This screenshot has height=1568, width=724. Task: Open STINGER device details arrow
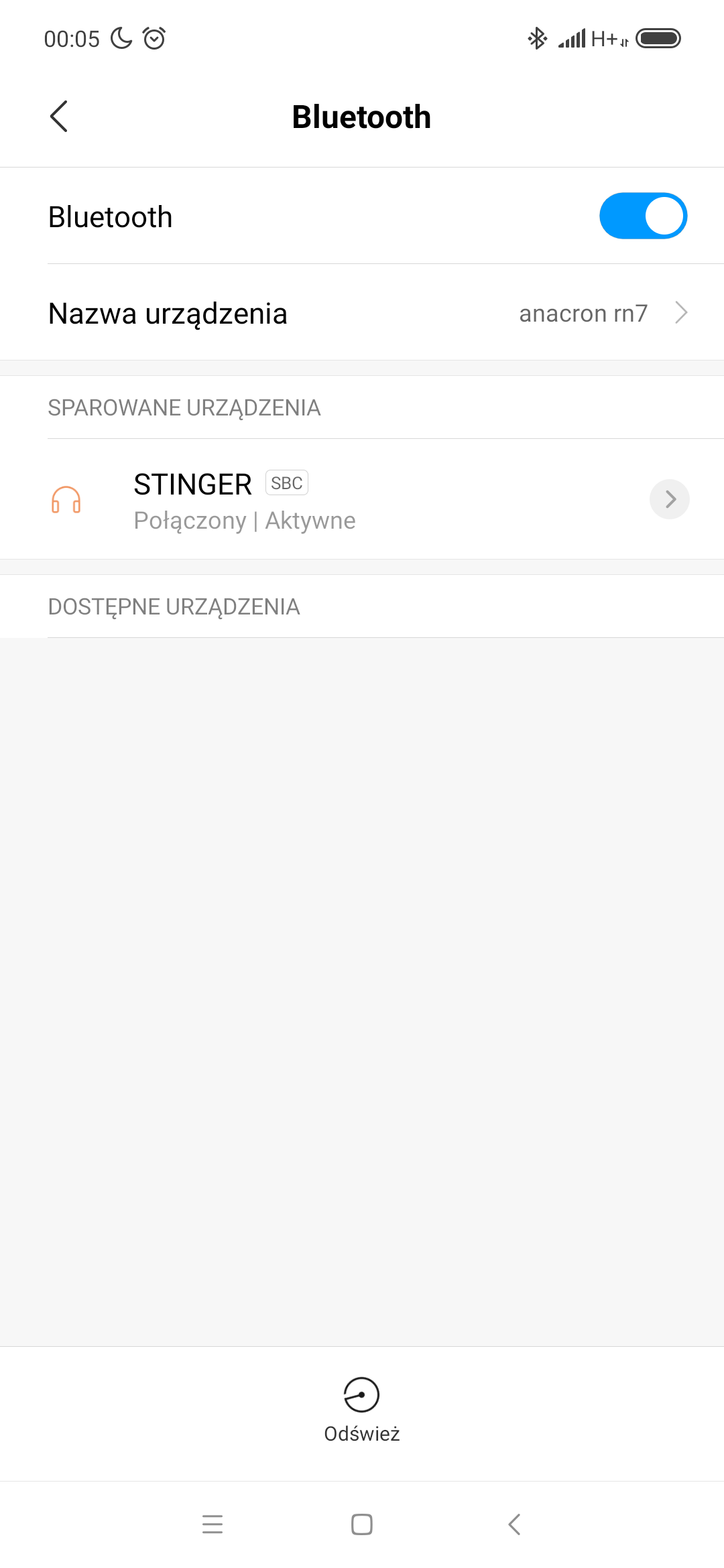pos(669,499)
